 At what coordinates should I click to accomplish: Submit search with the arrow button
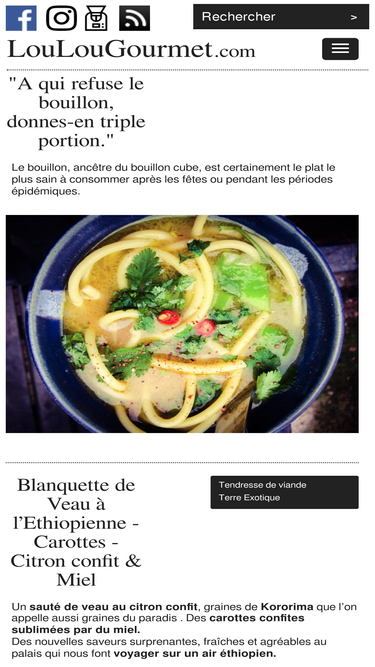click(x=354, y=17)
